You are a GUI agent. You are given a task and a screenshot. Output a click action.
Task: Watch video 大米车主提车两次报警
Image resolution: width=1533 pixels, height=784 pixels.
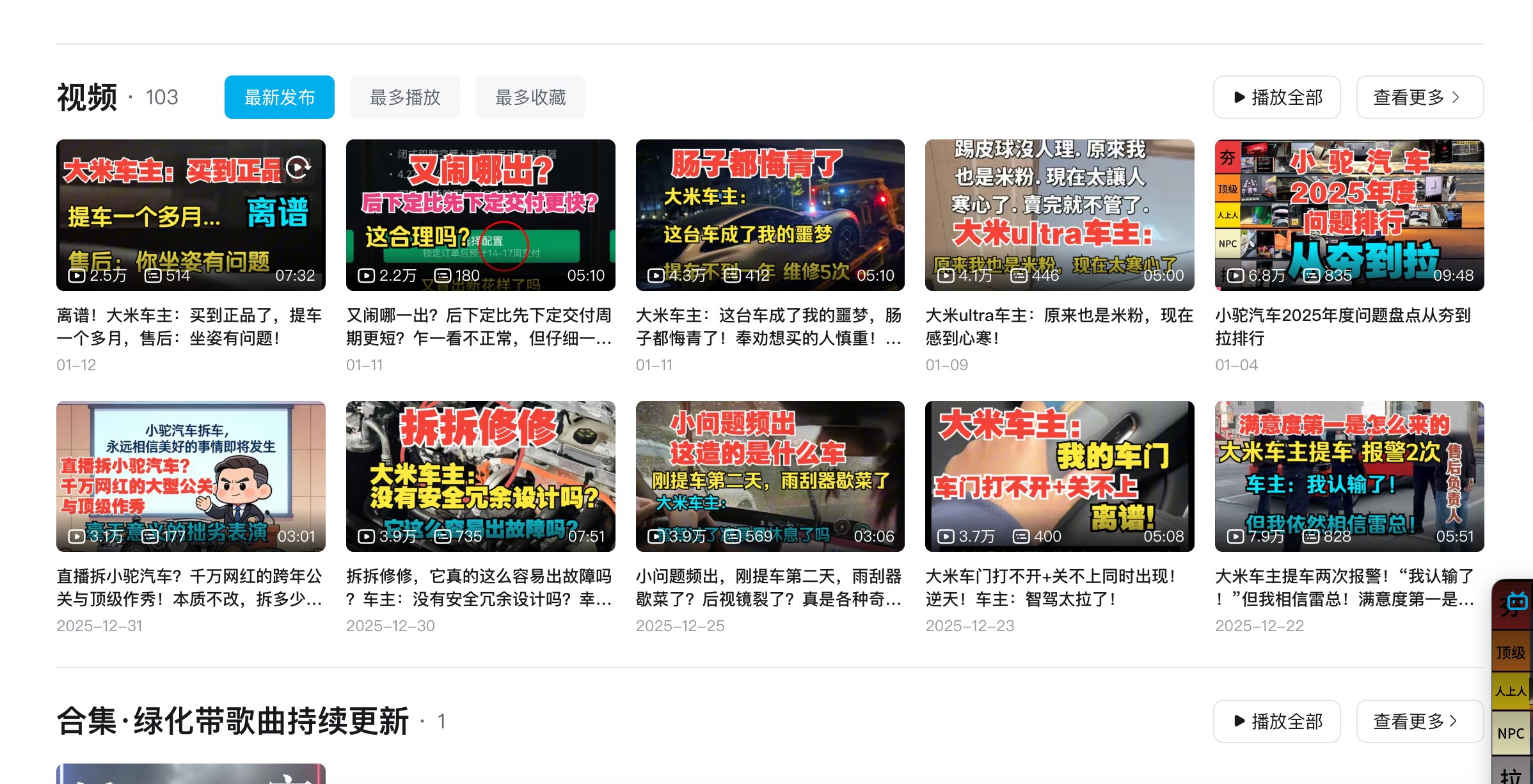coord(1349,476)
